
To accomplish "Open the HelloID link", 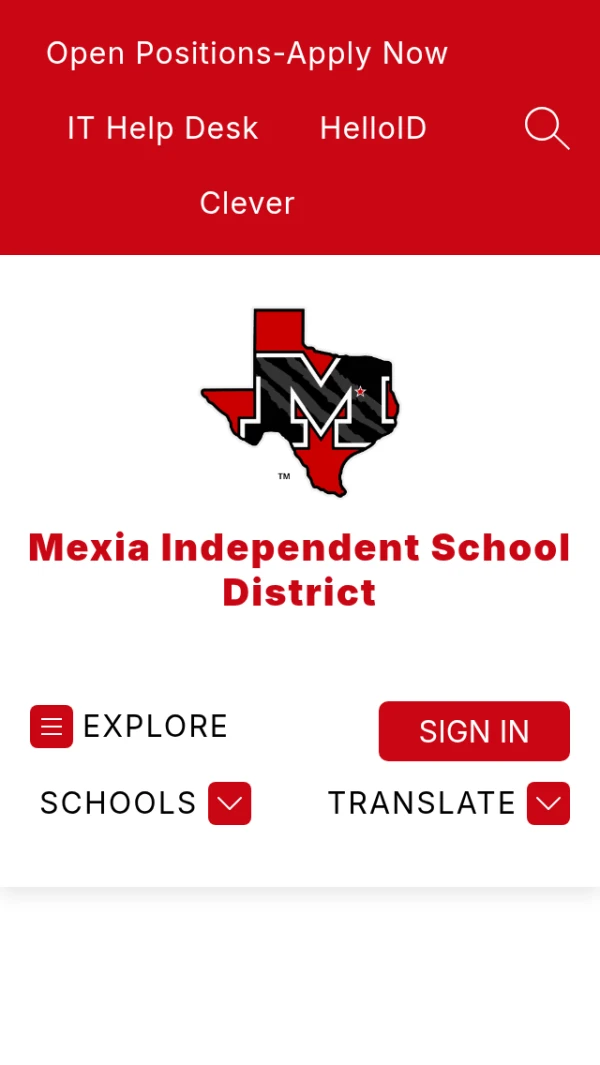I will (373, 128).
